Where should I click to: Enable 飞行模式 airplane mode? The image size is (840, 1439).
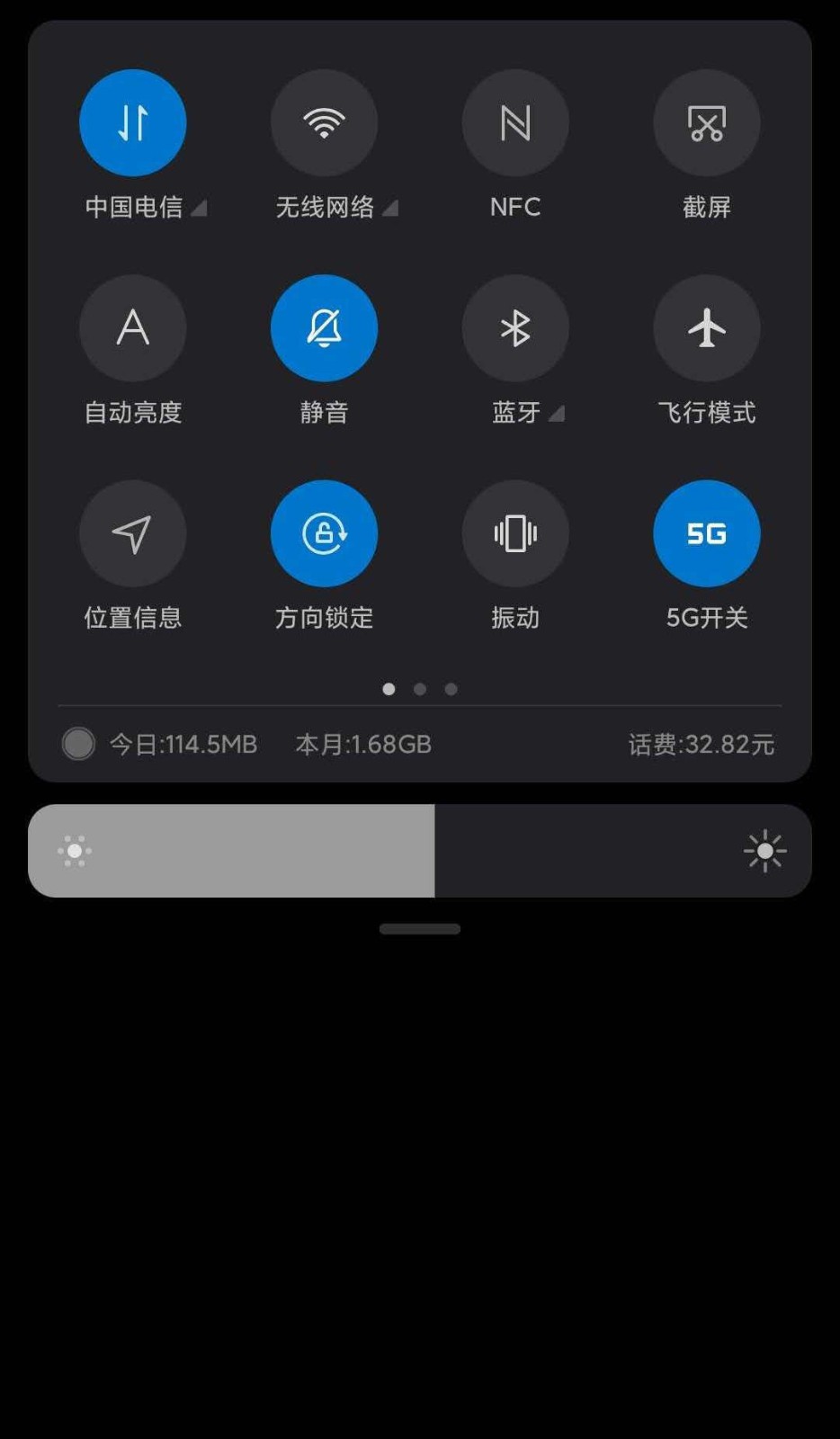click(707, 327)
